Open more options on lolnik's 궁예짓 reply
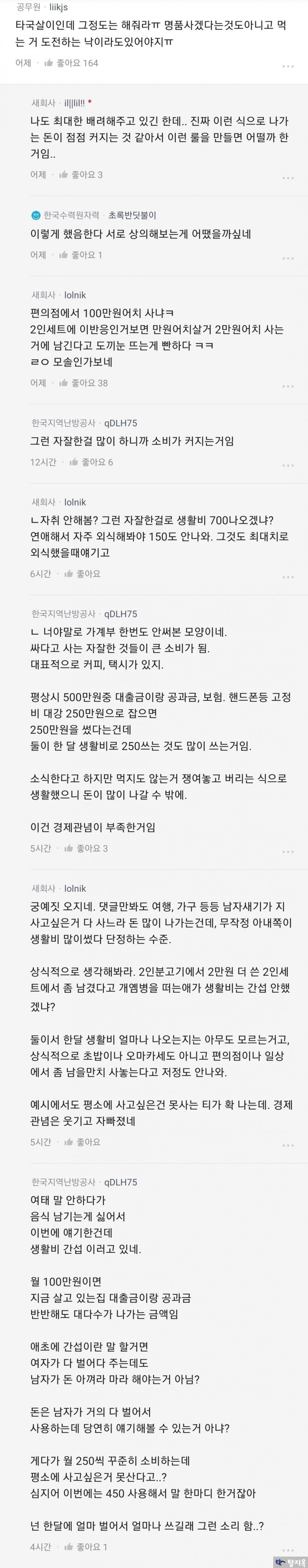 click(288, 1145)
